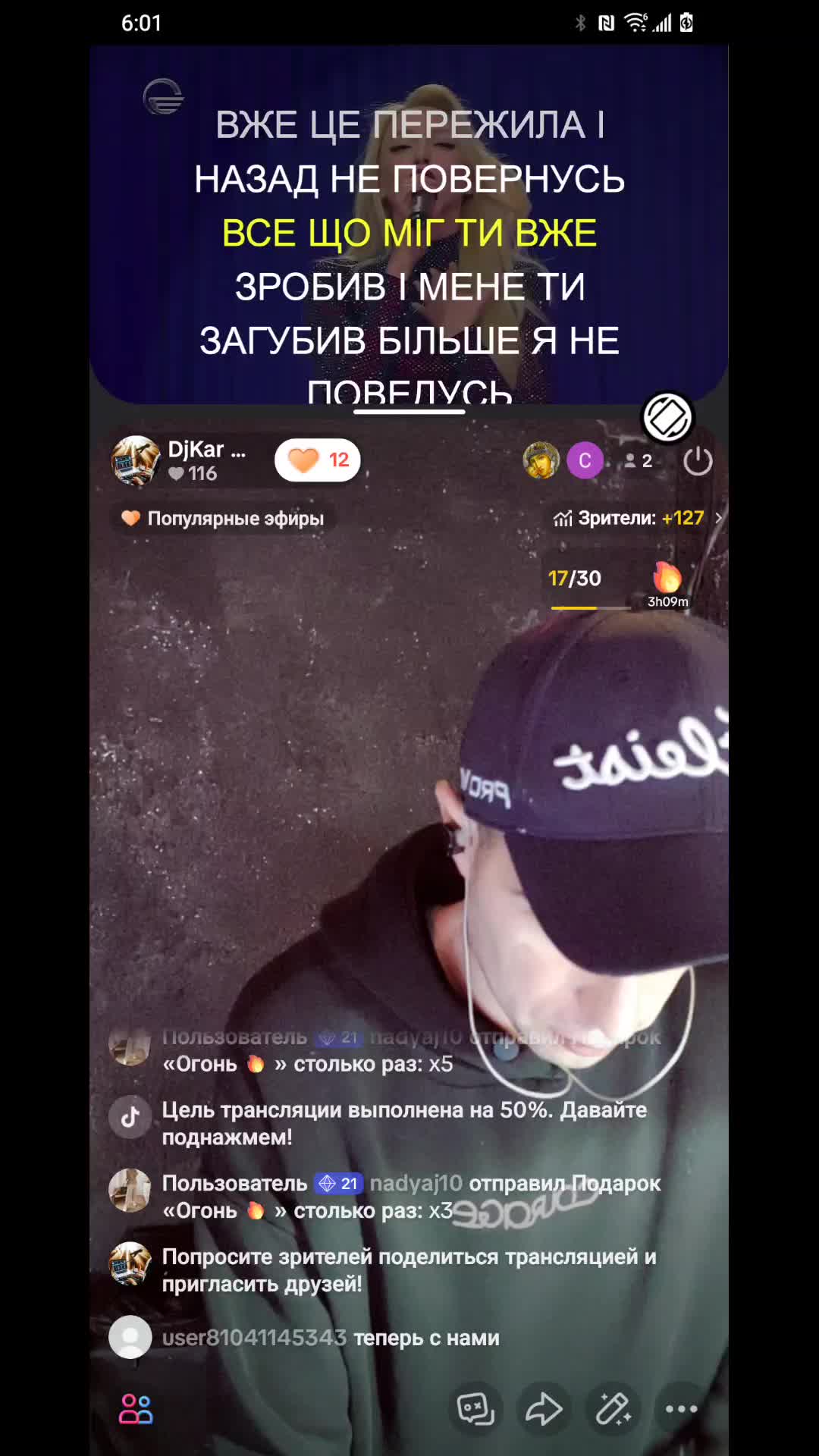
Task: Open nadyaj10's profile from gift message
Action: 416,1184
